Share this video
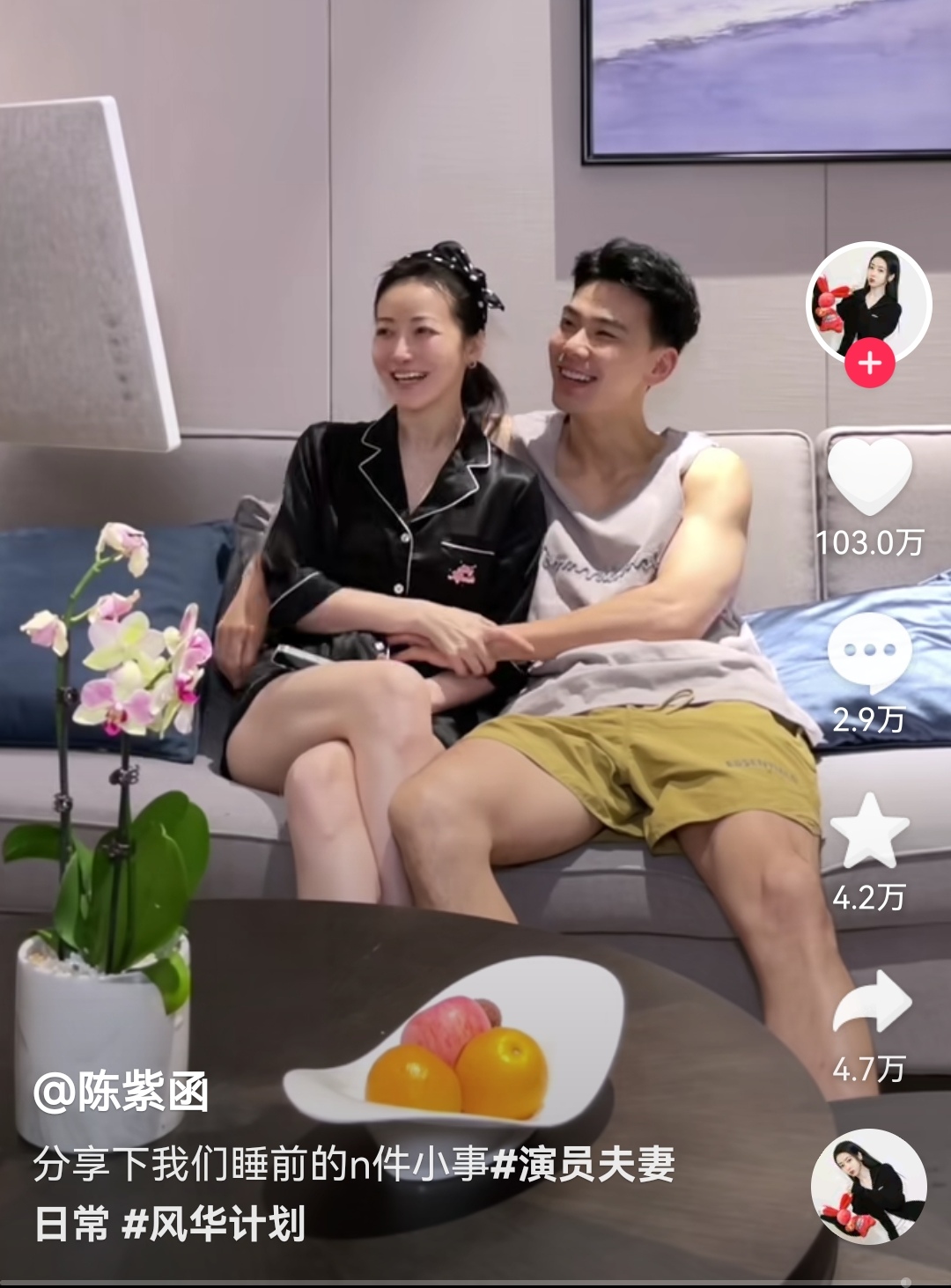951x1288 pixels. click(871, 1003)
